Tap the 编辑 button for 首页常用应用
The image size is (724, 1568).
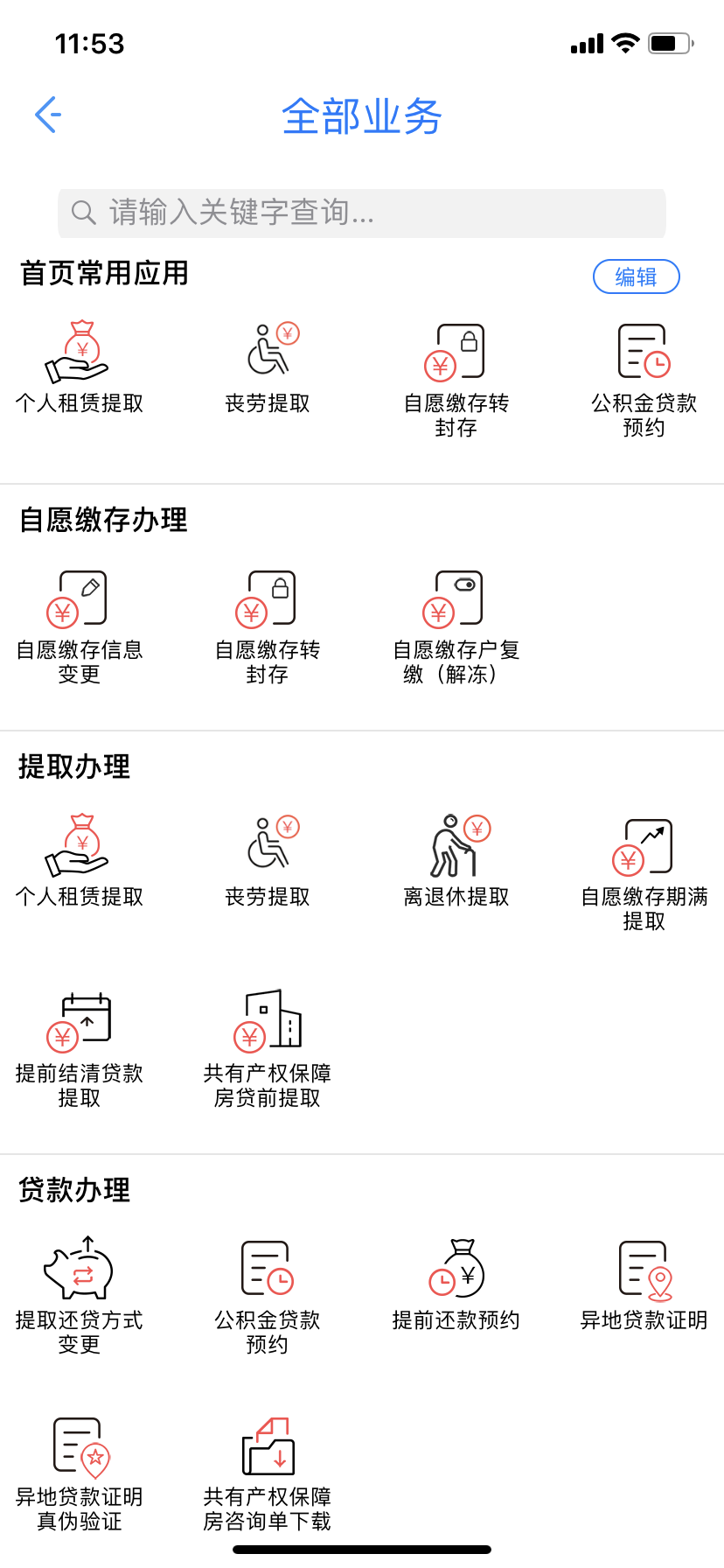coord(636,276)
